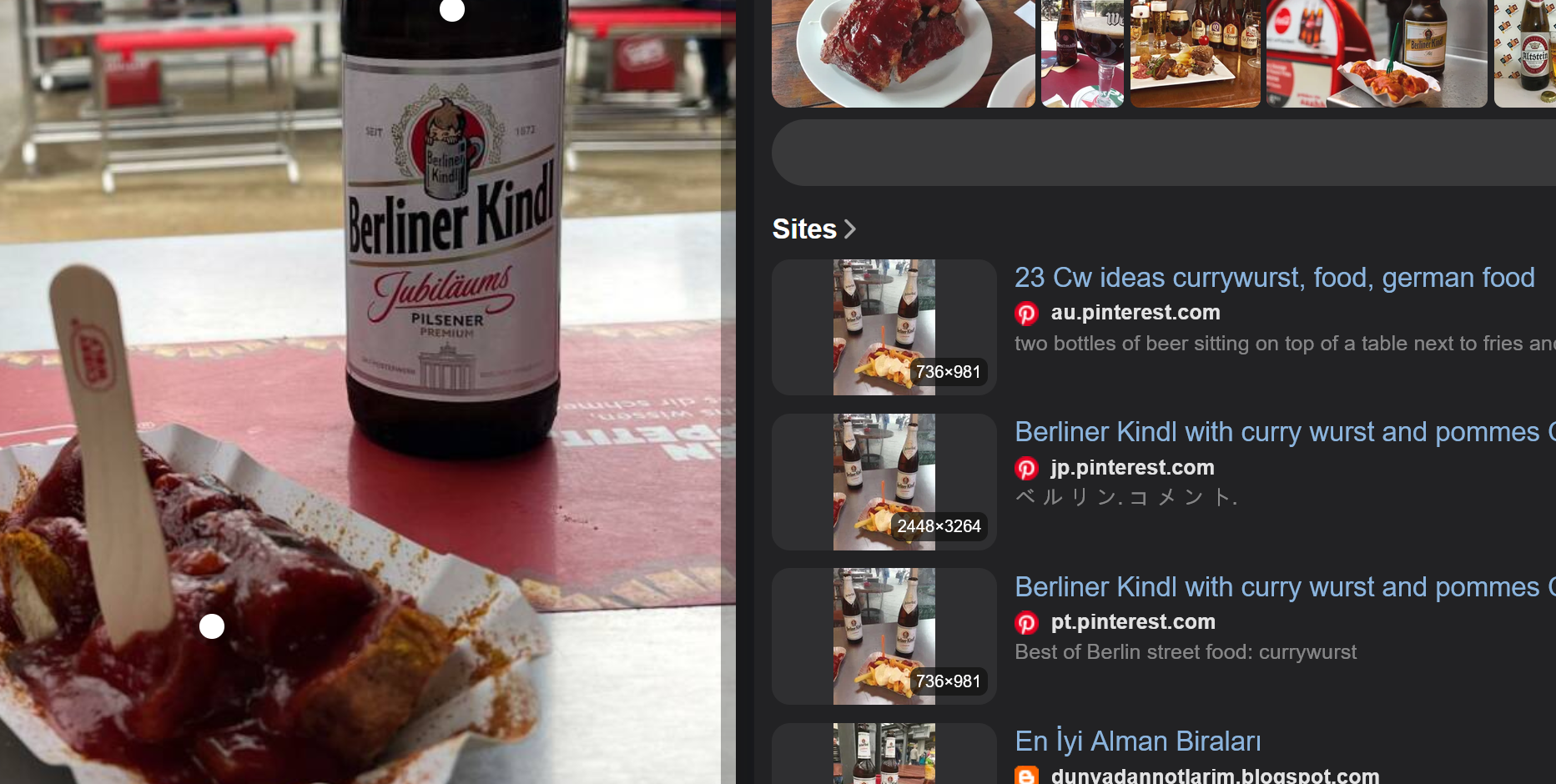
Task: Open the beer bottles and food platter image
Action: coord(1195,53)
